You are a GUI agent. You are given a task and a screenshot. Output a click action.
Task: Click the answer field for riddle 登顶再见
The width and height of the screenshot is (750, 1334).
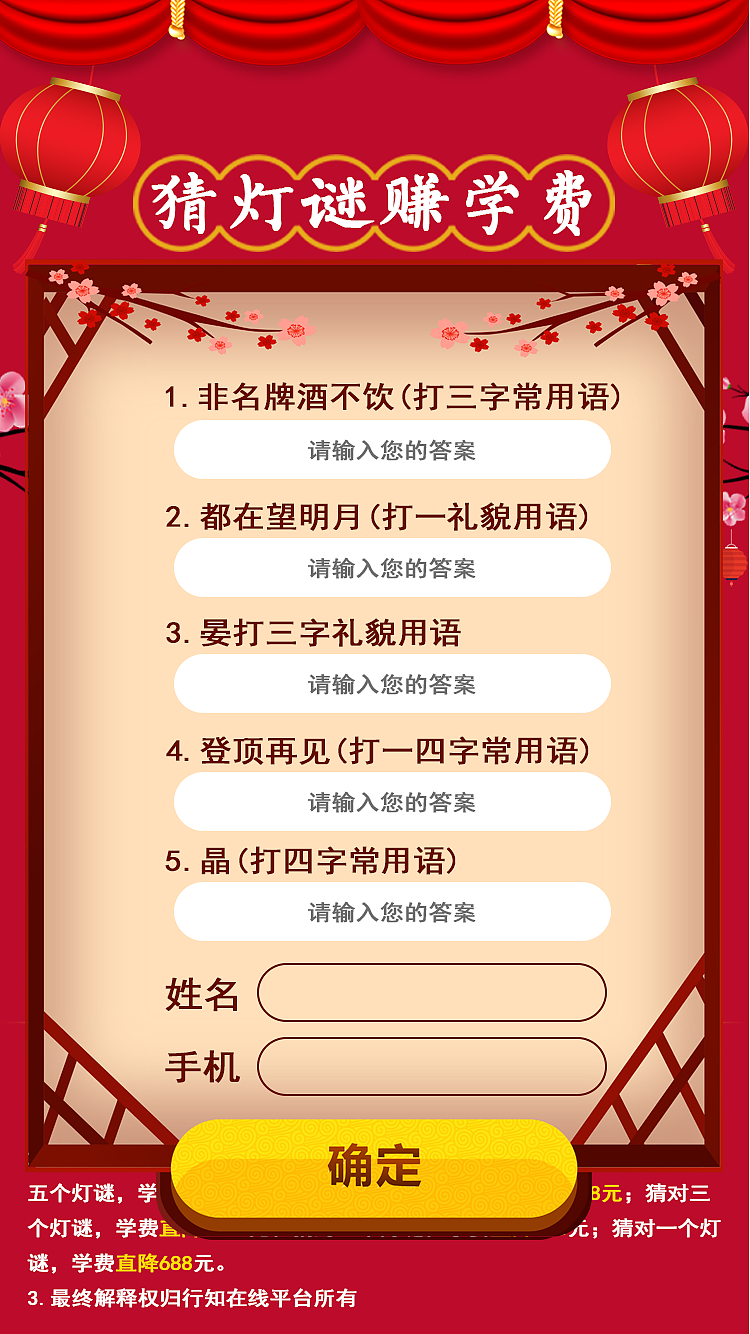point(393,802)
